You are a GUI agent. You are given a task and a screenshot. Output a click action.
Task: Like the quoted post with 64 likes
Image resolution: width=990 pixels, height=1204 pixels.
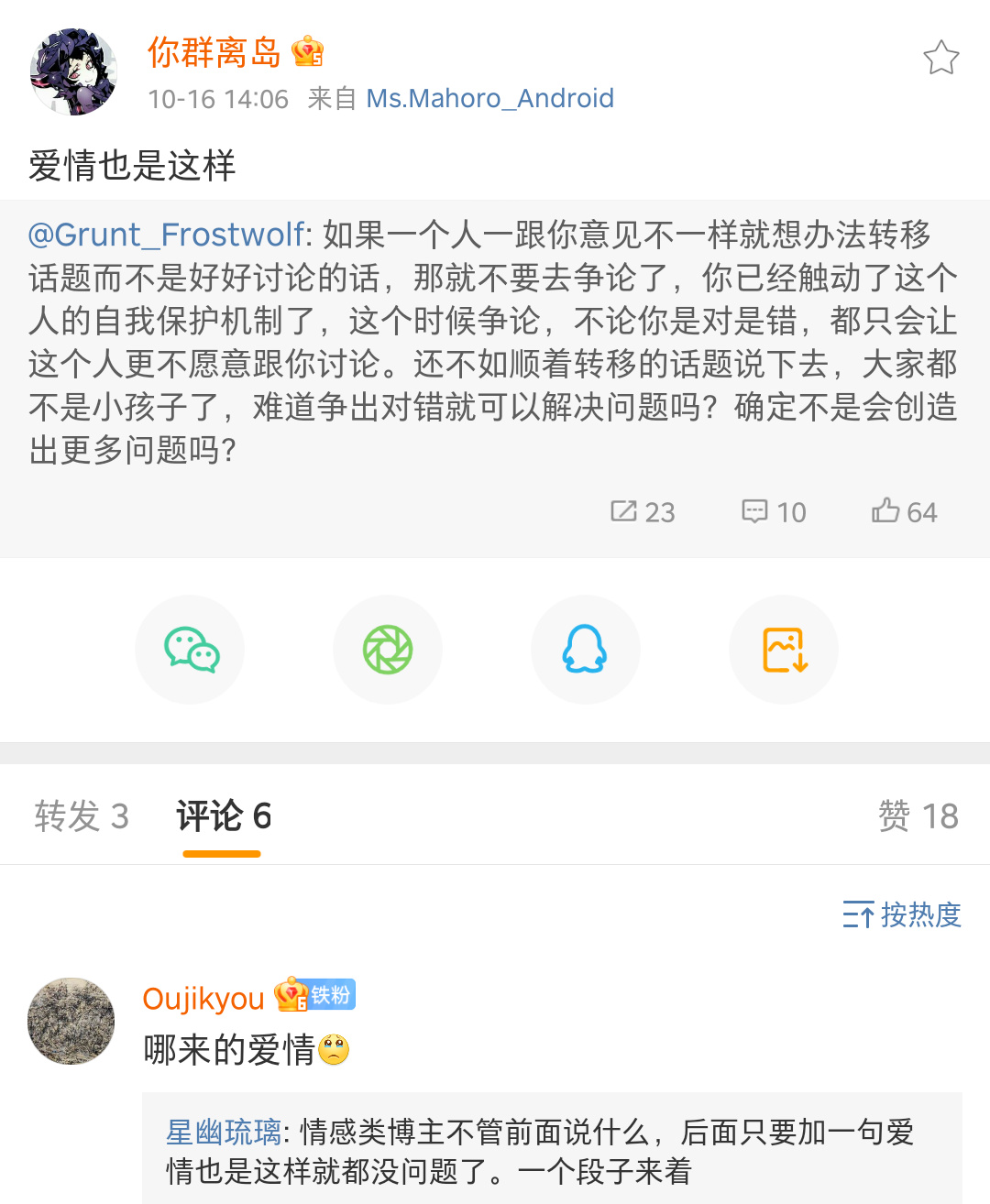pyautogui.click(x=904, y=512)
